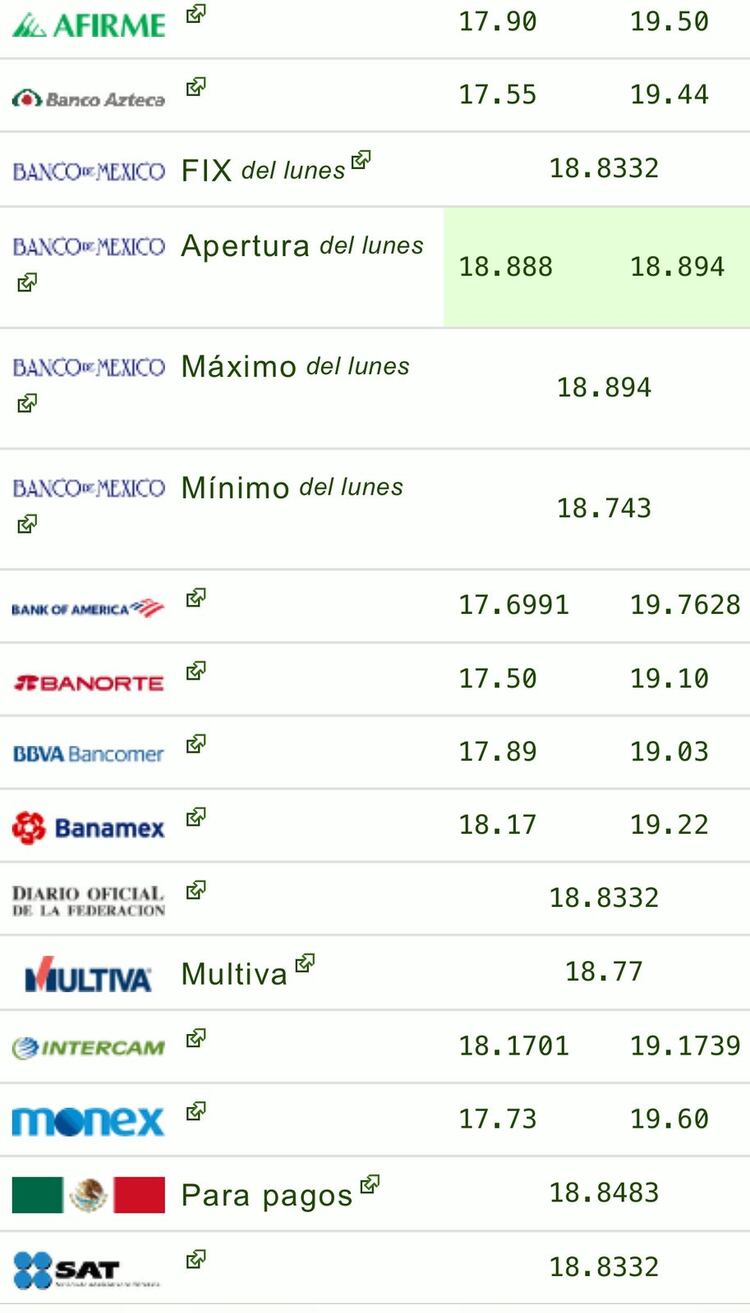Open the Intercam external link icon
Screen dimensions: 750x1313
[196, 1038]
